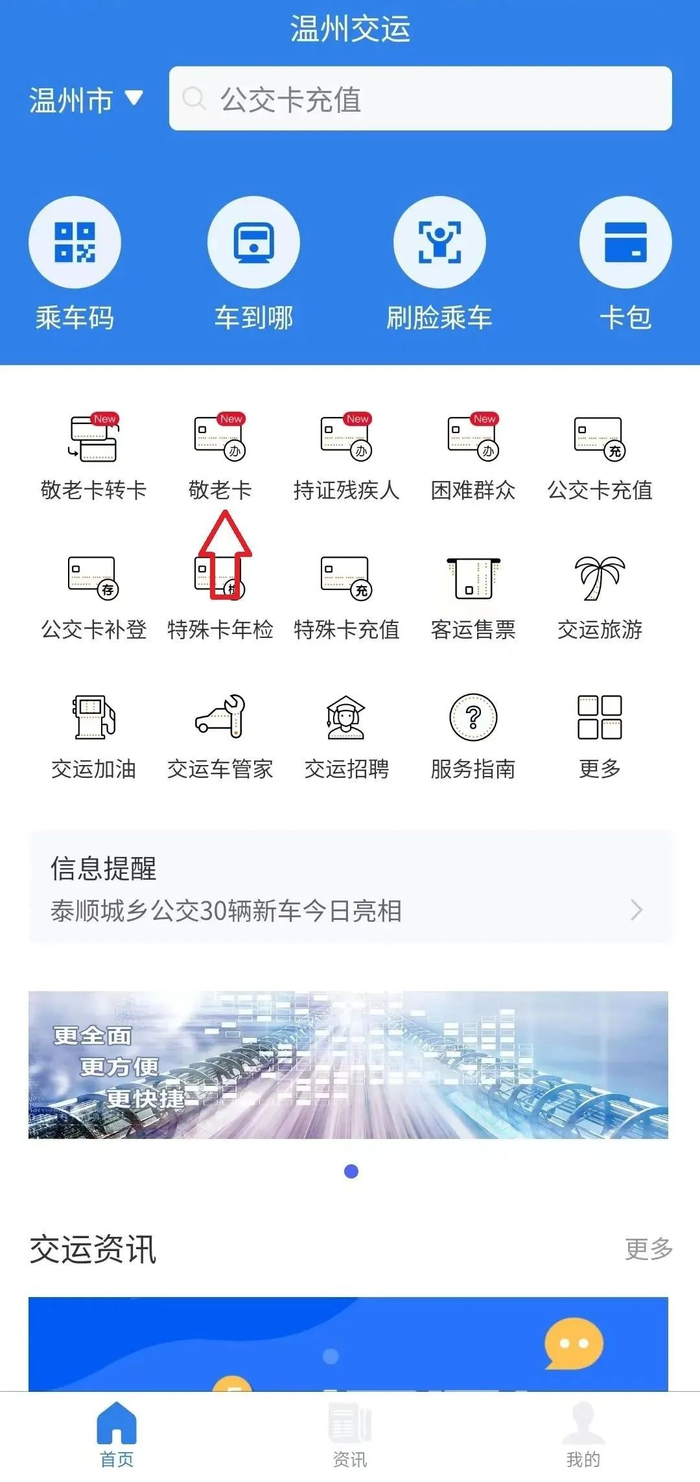Viewport: 700px width, 1482px height.
Task: Tap the 公交卡充值 search box
Action: 420,99
